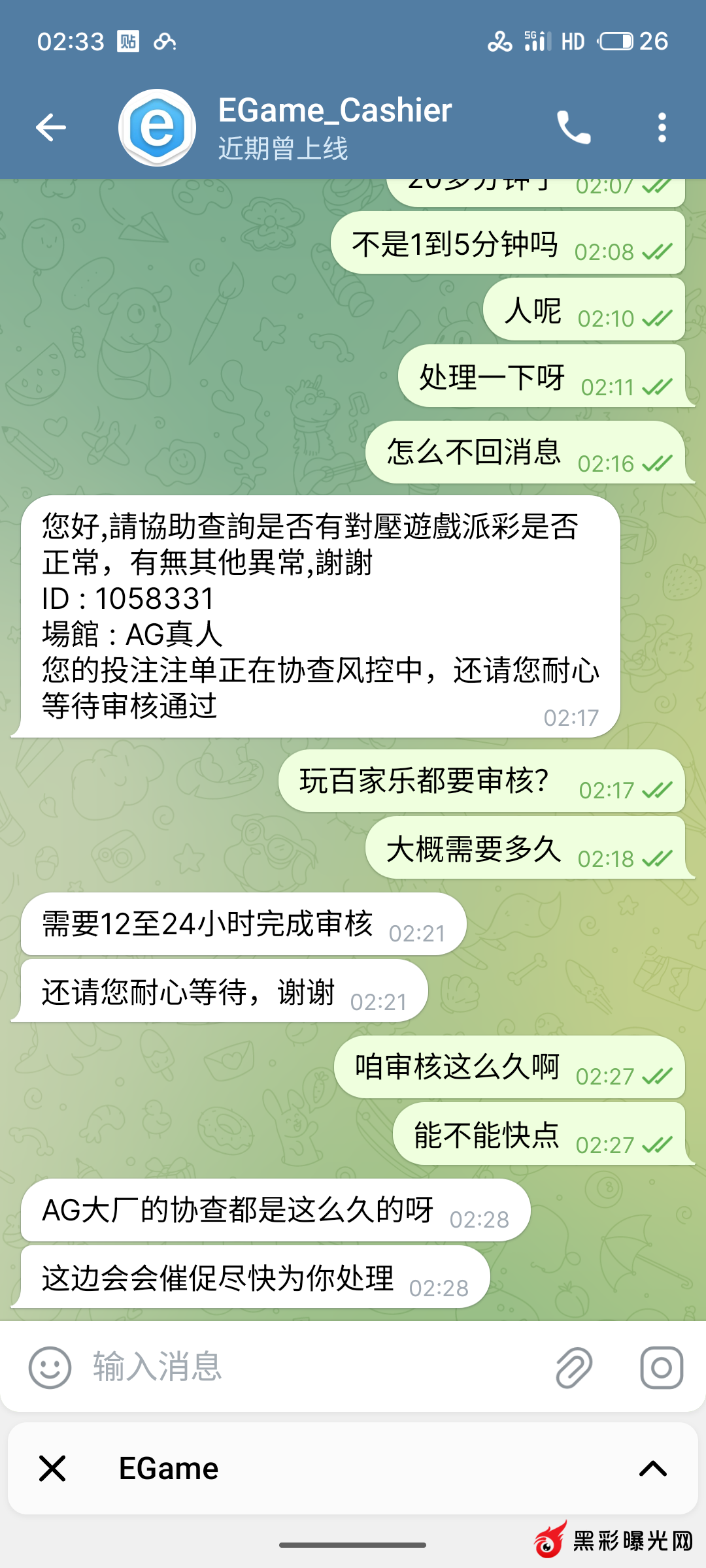Expand the EGame panel with the chevron
The height and width of the screenshot is (1568, 706).
click(652, 1469)
